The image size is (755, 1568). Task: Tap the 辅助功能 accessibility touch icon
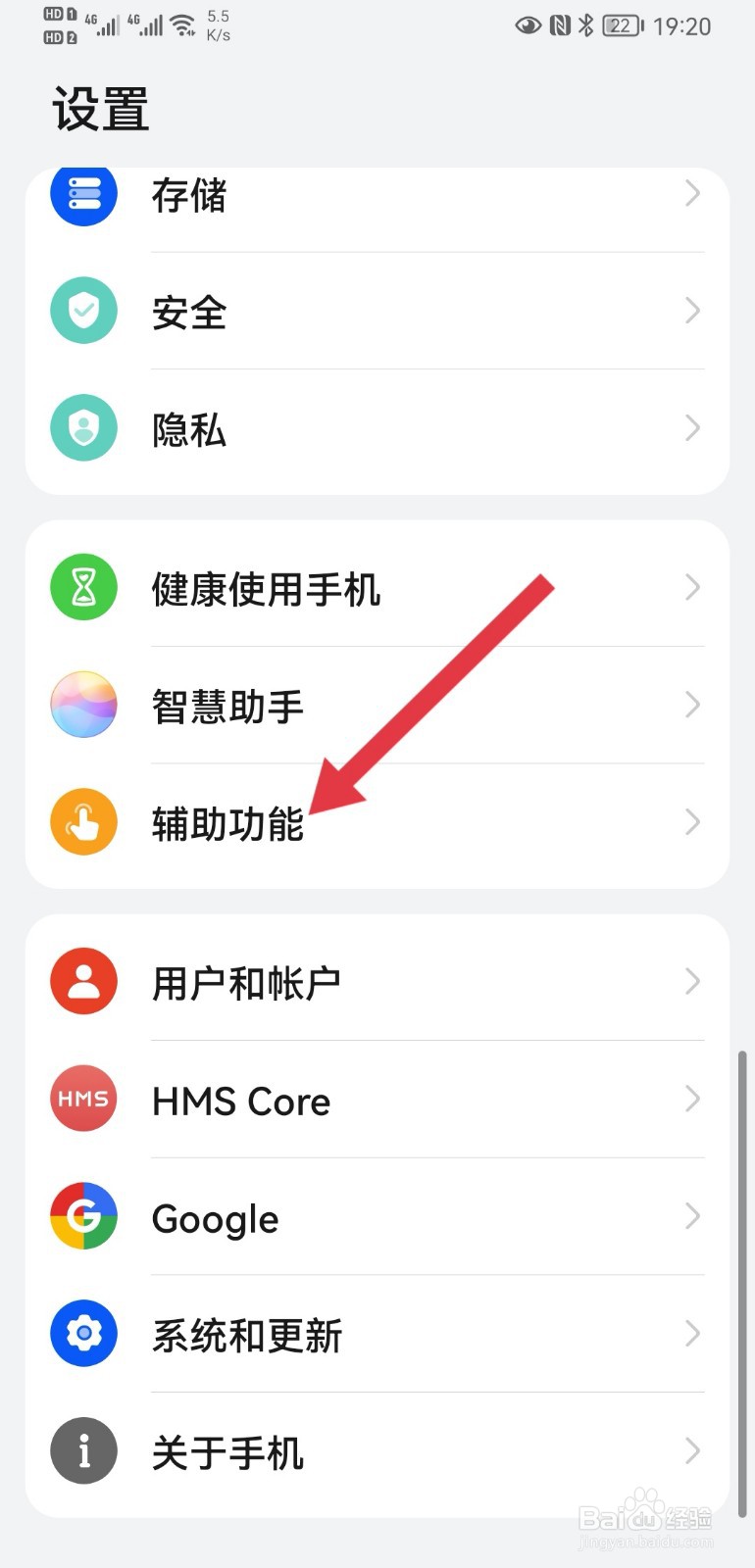click(x=83, y=822)
